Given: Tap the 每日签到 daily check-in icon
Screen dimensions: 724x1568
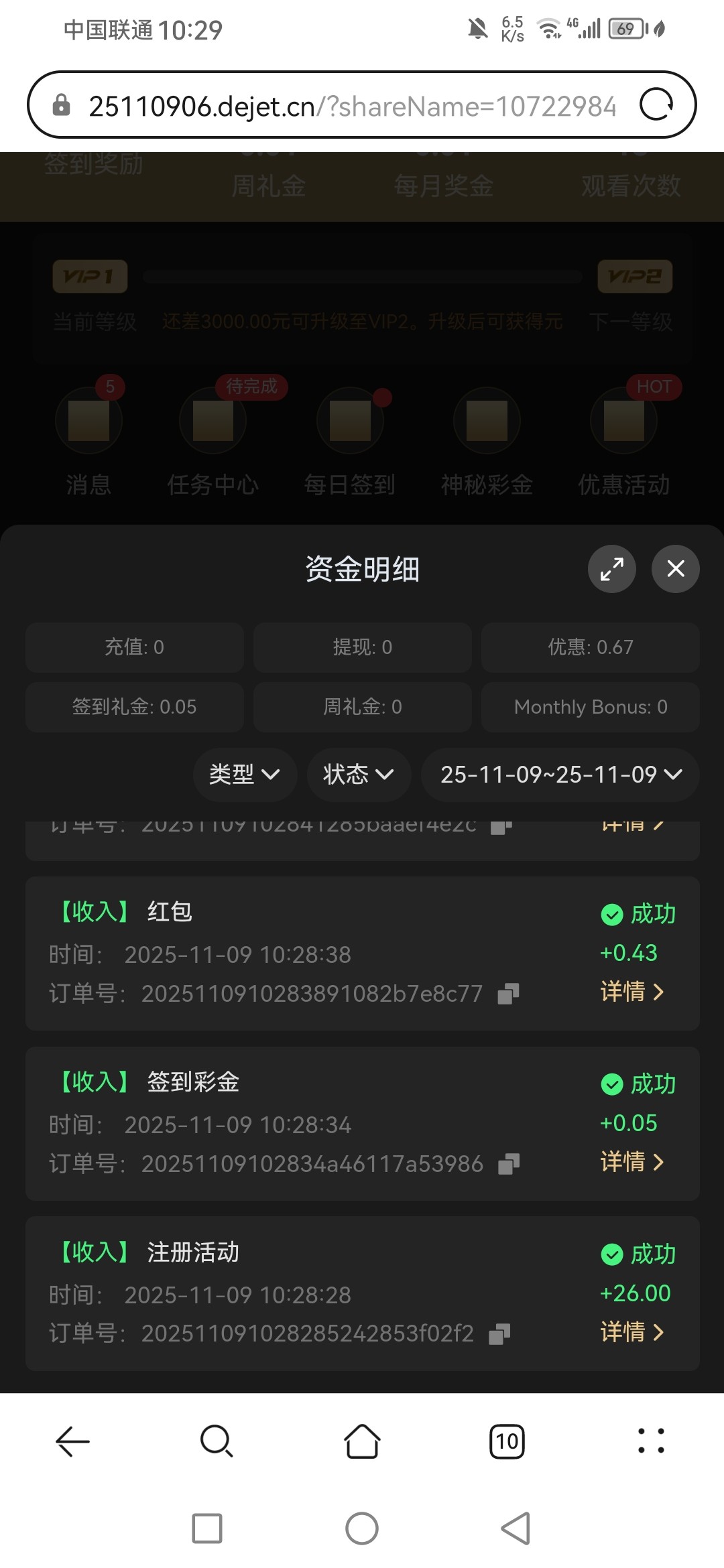Looking at the screenshot, I should [x=350, y=420].
